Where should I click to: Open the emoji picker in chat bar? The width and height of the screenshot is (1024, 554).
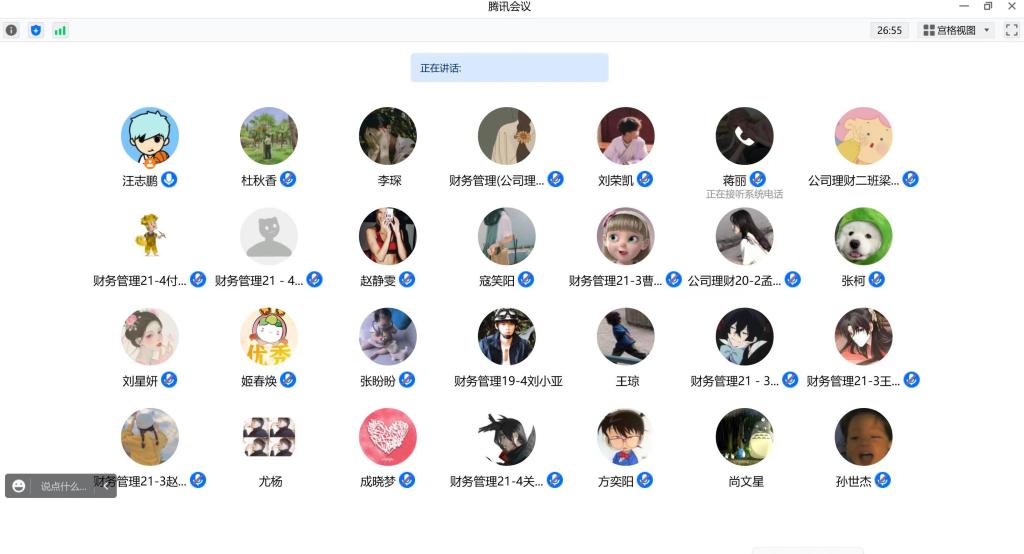19,486
